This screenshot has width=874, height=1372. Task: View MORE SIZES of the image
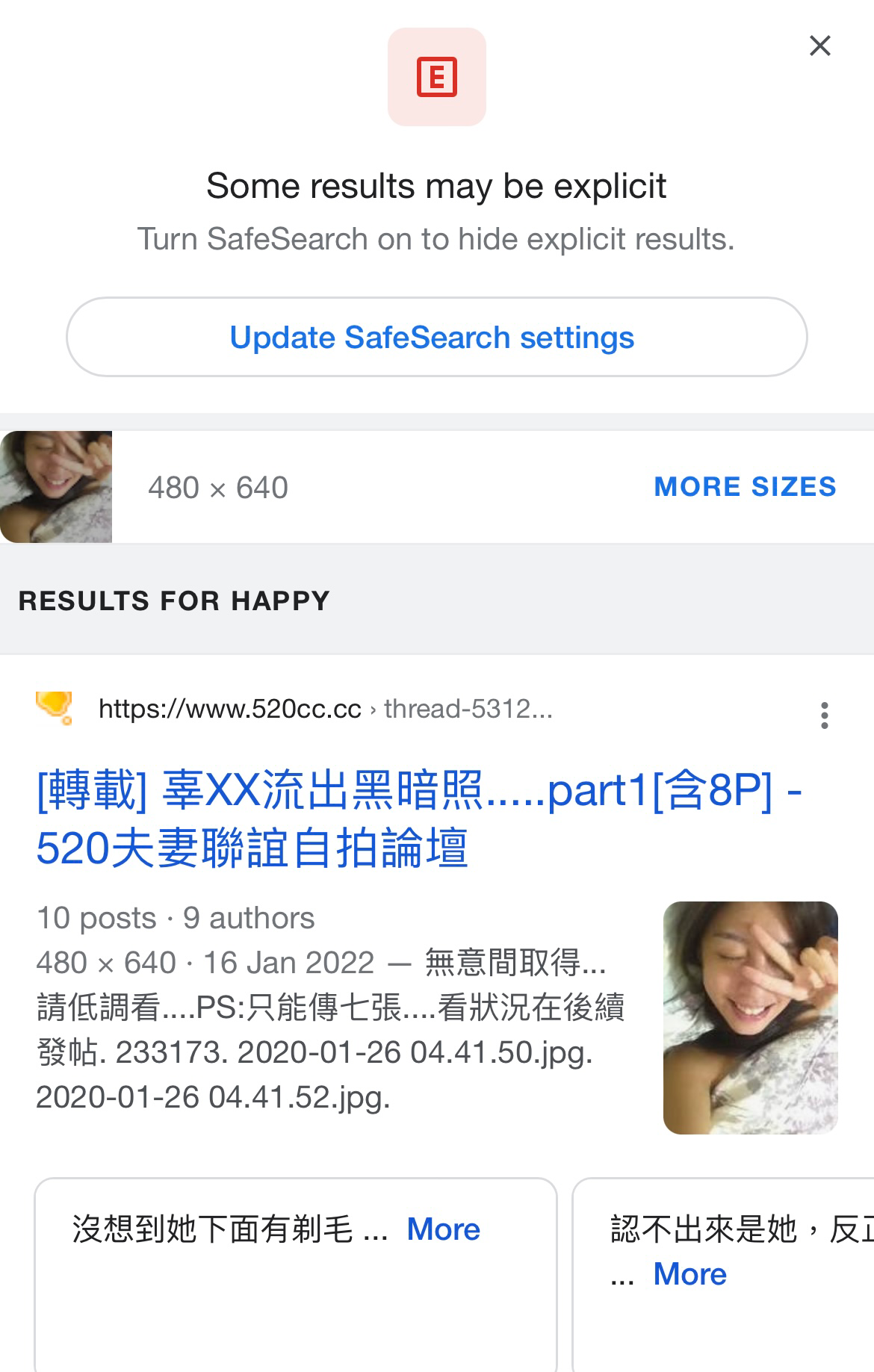click(745, 487)
